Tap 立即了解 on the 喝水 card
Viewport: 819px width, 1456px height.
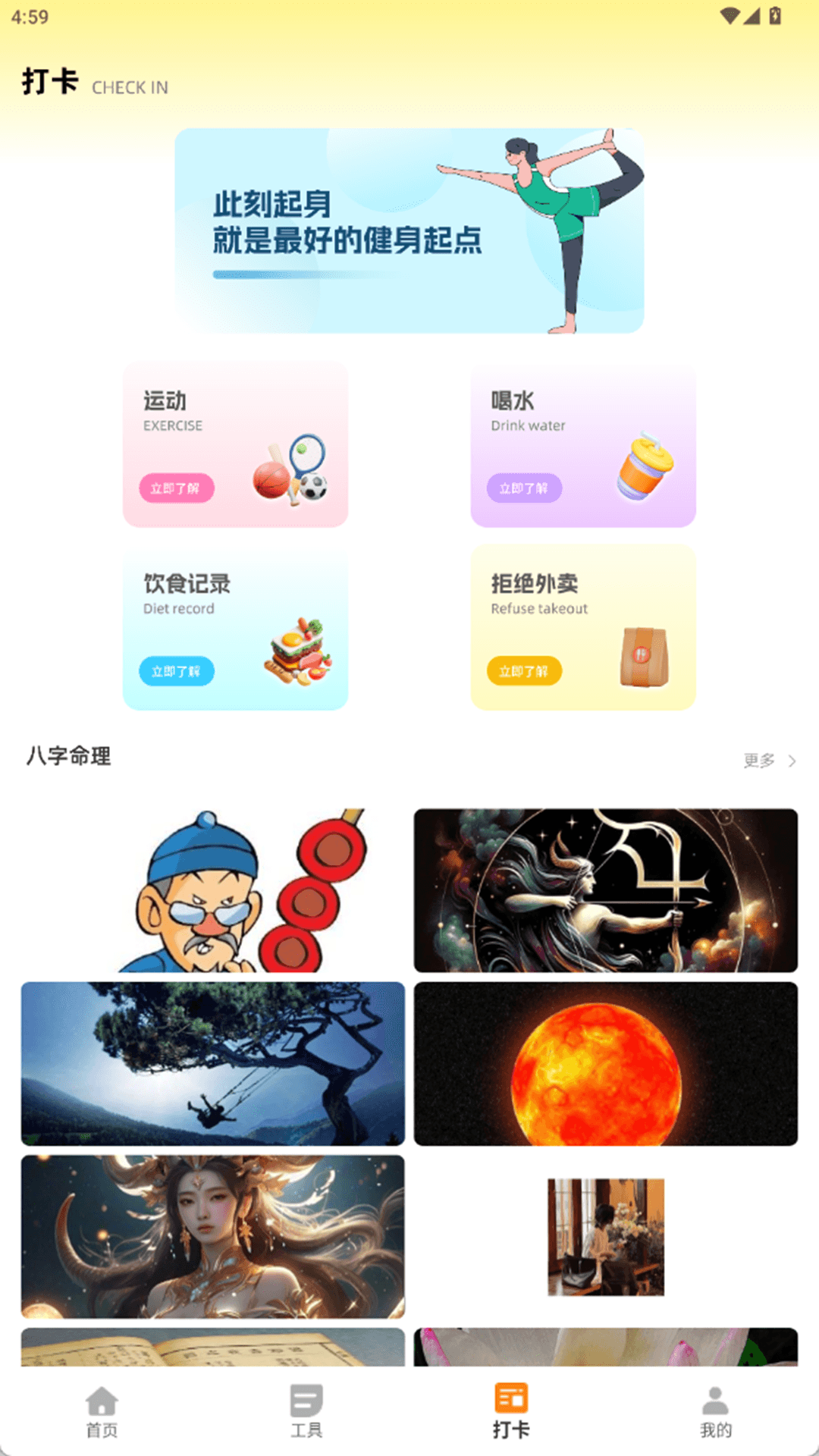524,488
